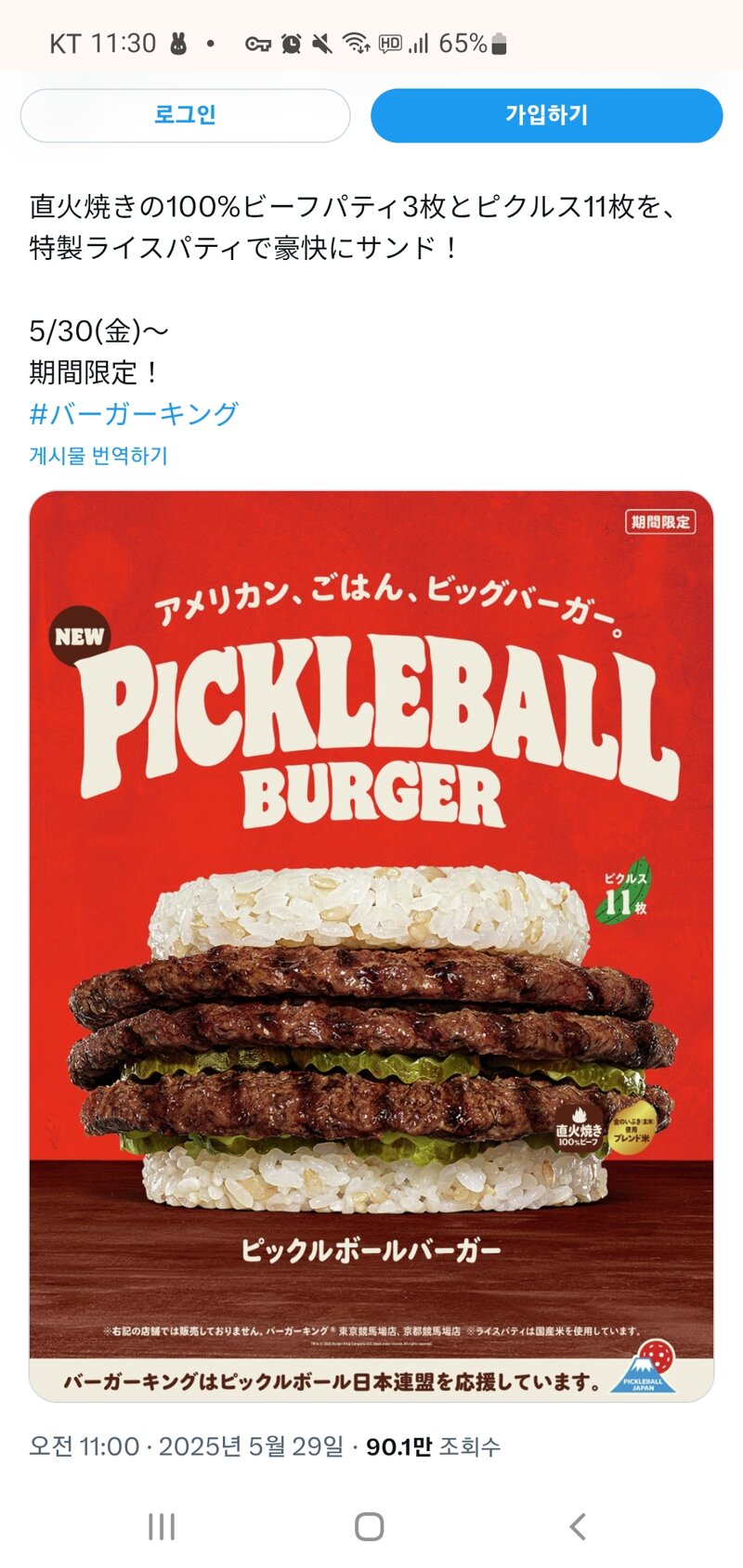Open the #バーガーキング hashtag

[134, 413]
